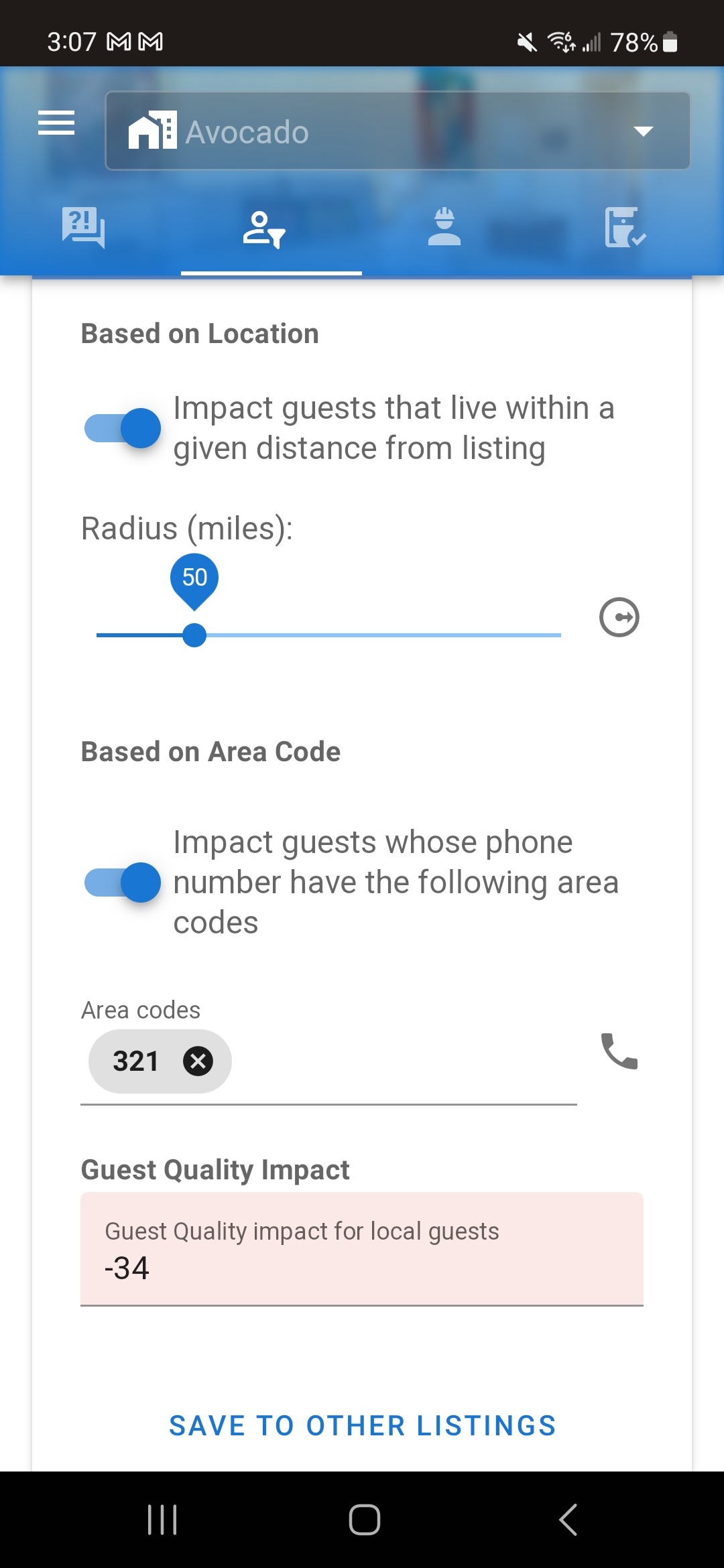Switch to the questions chat tab
This screenshot has height=1568, width=724.
point(83,228)
